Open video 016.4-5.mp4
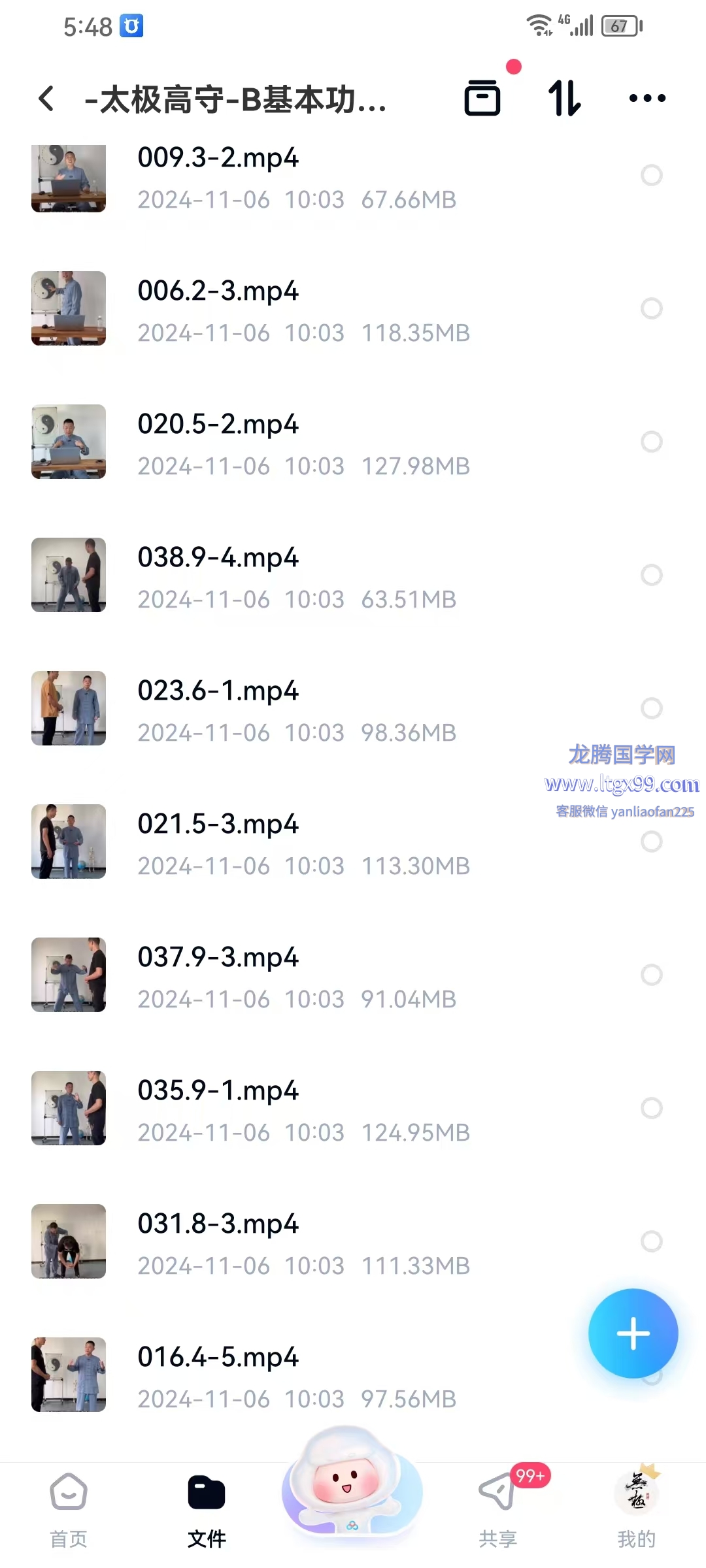 pos(218,1358)
